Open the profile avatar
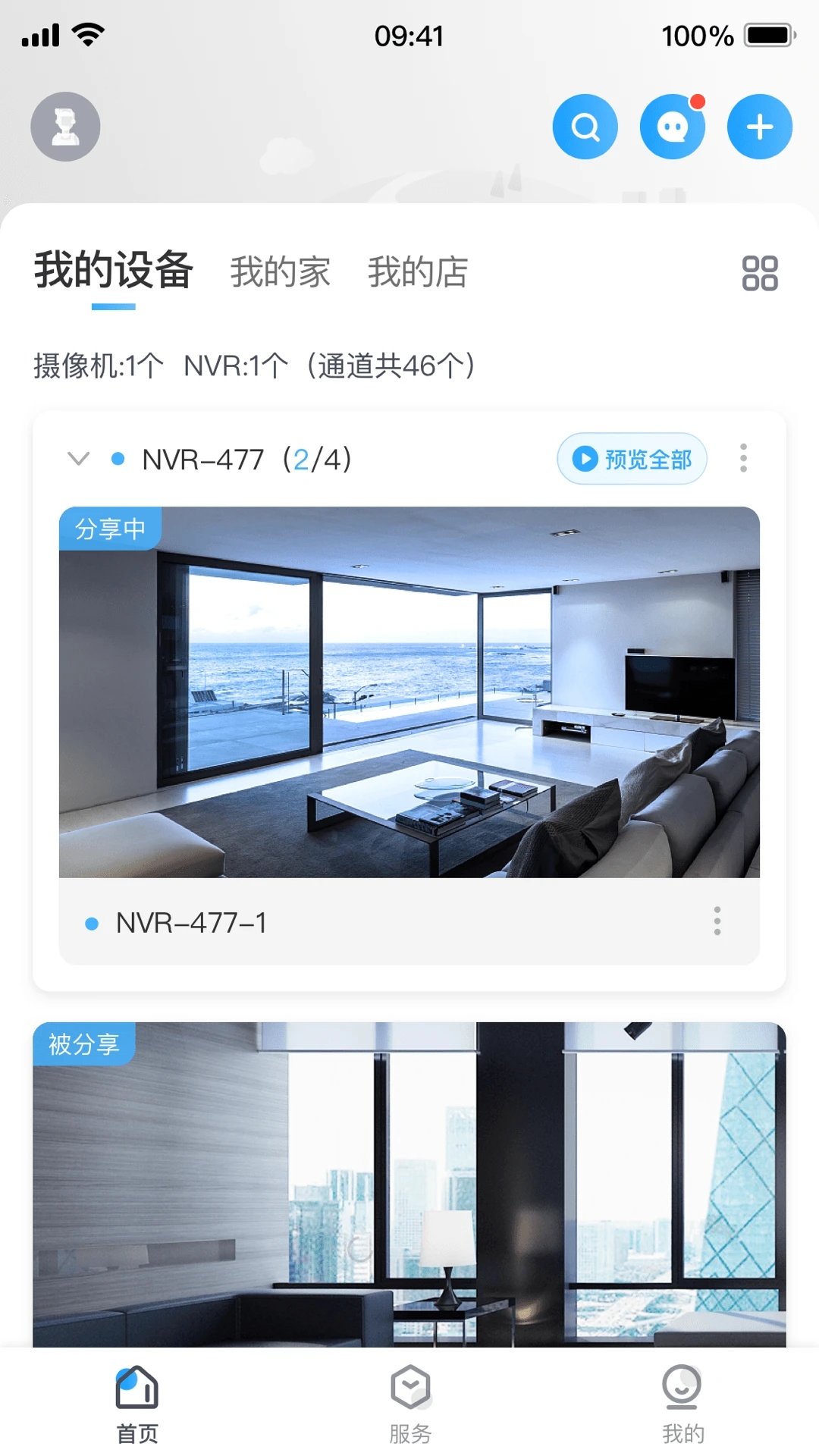Screen dimensions: 819x1456 (65, 127)
